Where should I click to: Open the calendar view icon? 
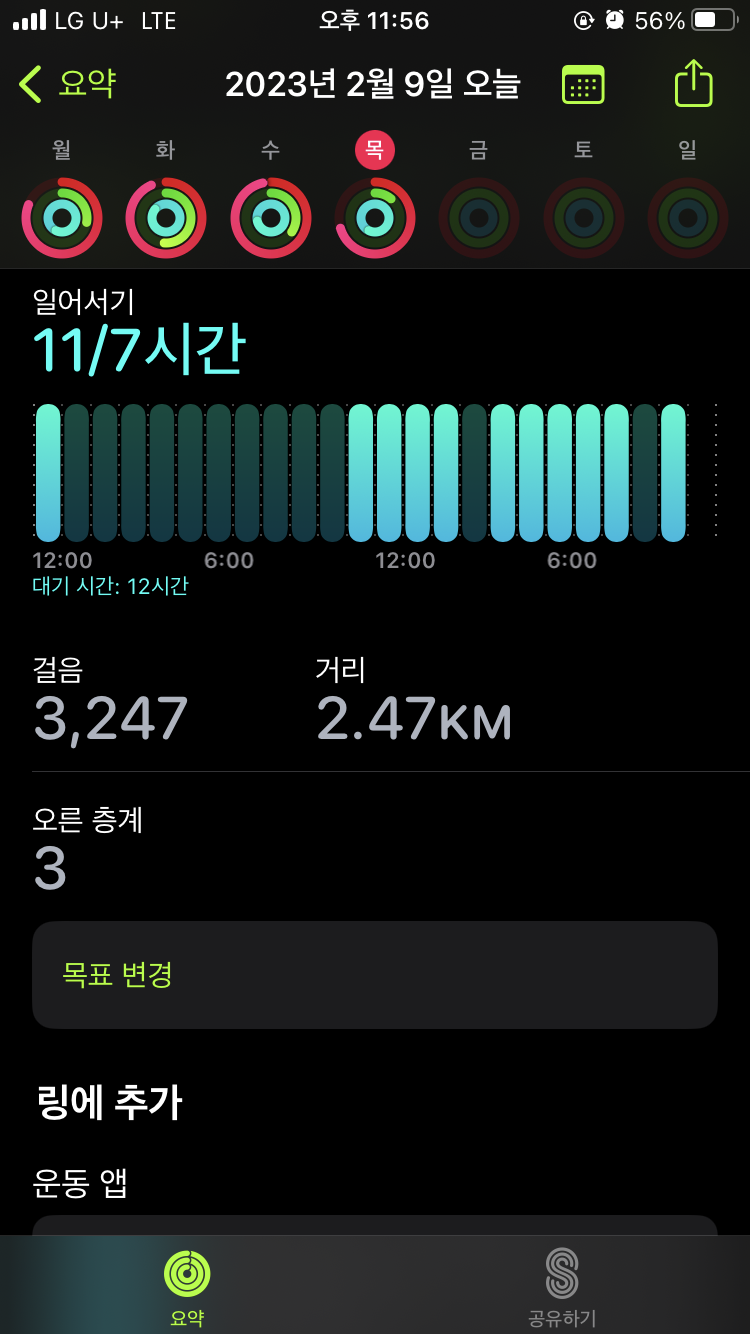pyautogui.click(x=583, y=84)
